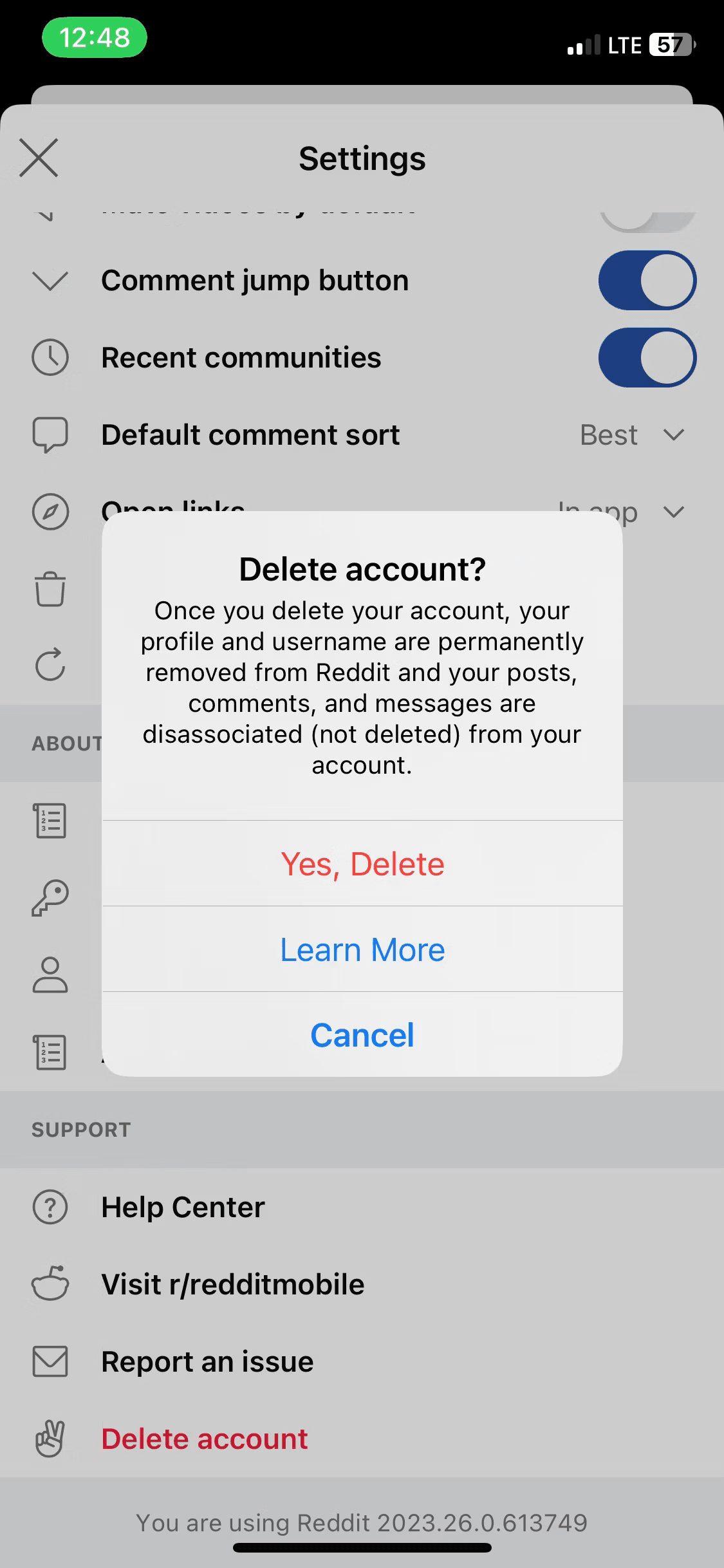Disable Recent communities switch

(647, 358)
